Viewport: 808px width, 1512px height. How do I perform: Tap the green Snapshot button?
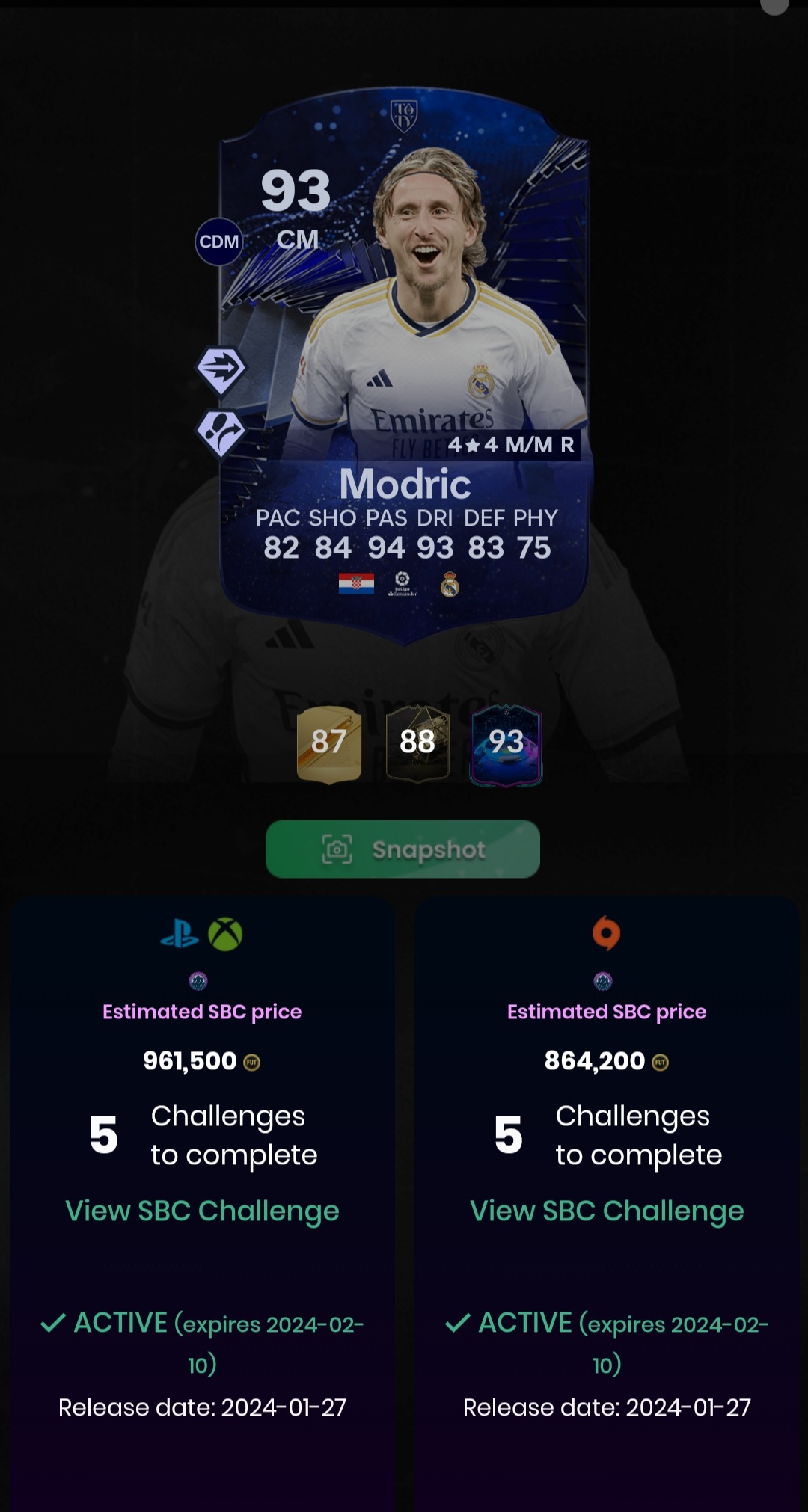pos(403,849)
